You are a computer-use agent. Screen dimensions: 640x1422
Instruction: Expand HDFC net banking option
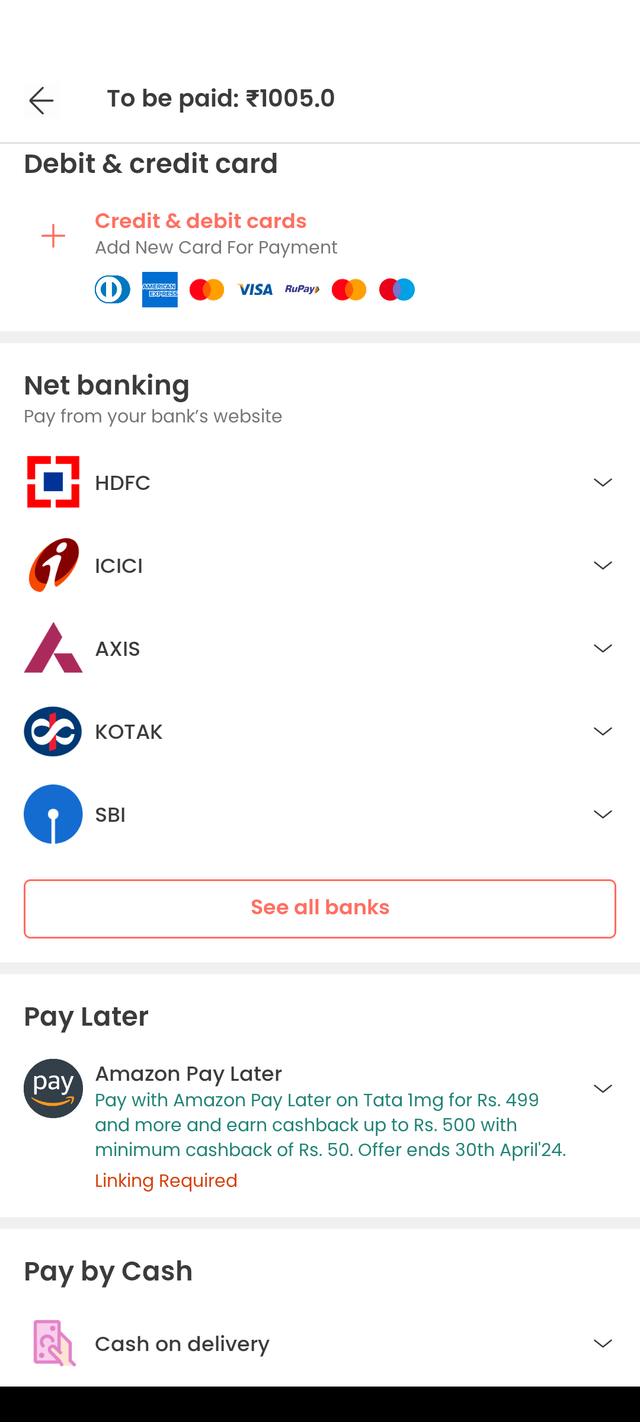click(602, 483)
